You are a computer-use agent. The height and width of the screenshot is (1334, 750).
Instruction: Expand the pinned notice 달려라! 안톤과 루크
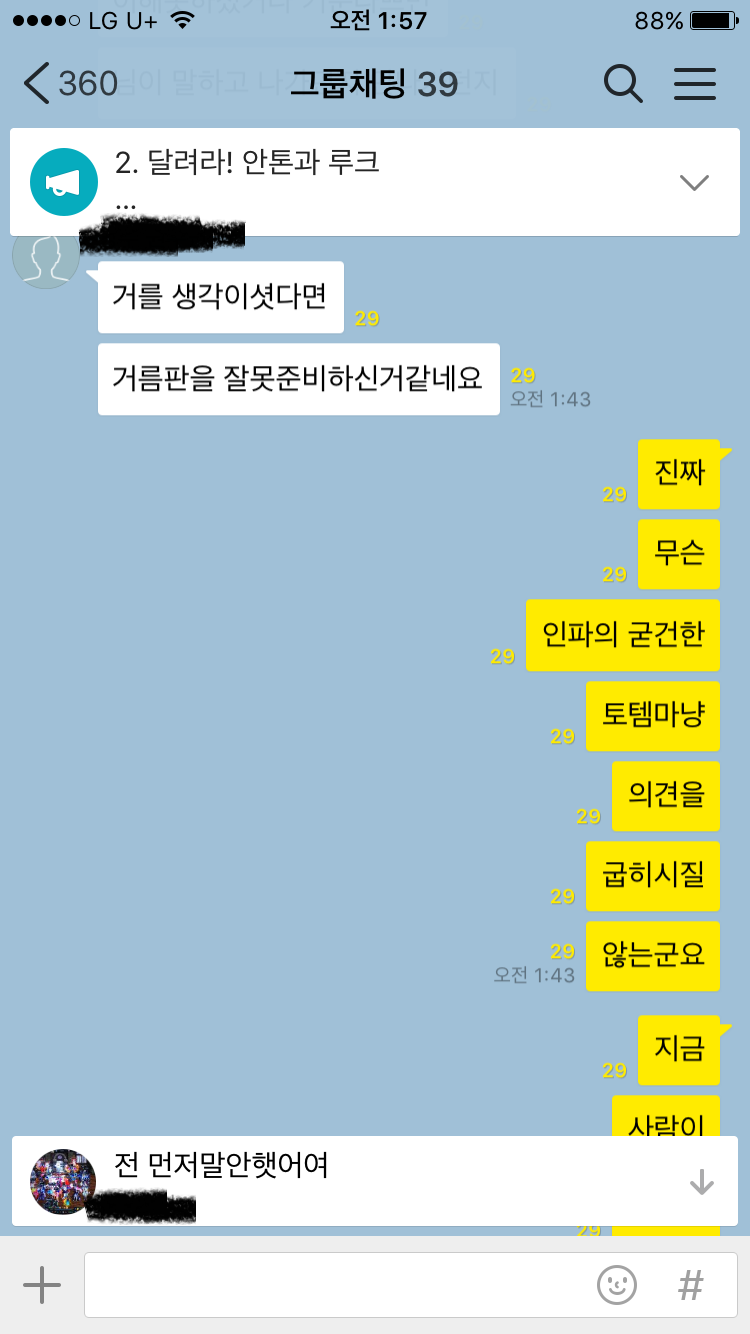[693, 182]
